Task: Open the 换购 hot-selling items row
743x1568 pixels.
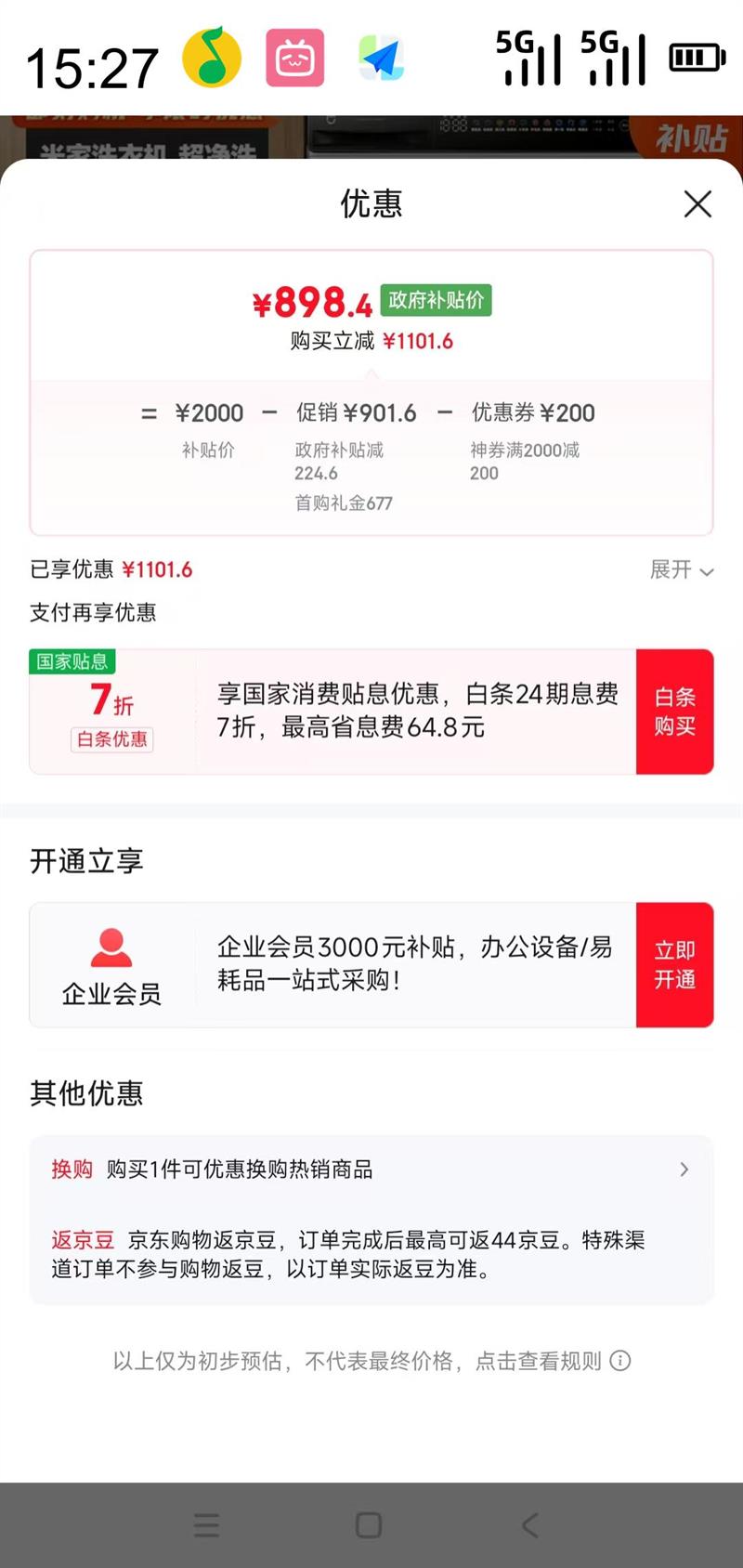Action: tap(371, 1169)
